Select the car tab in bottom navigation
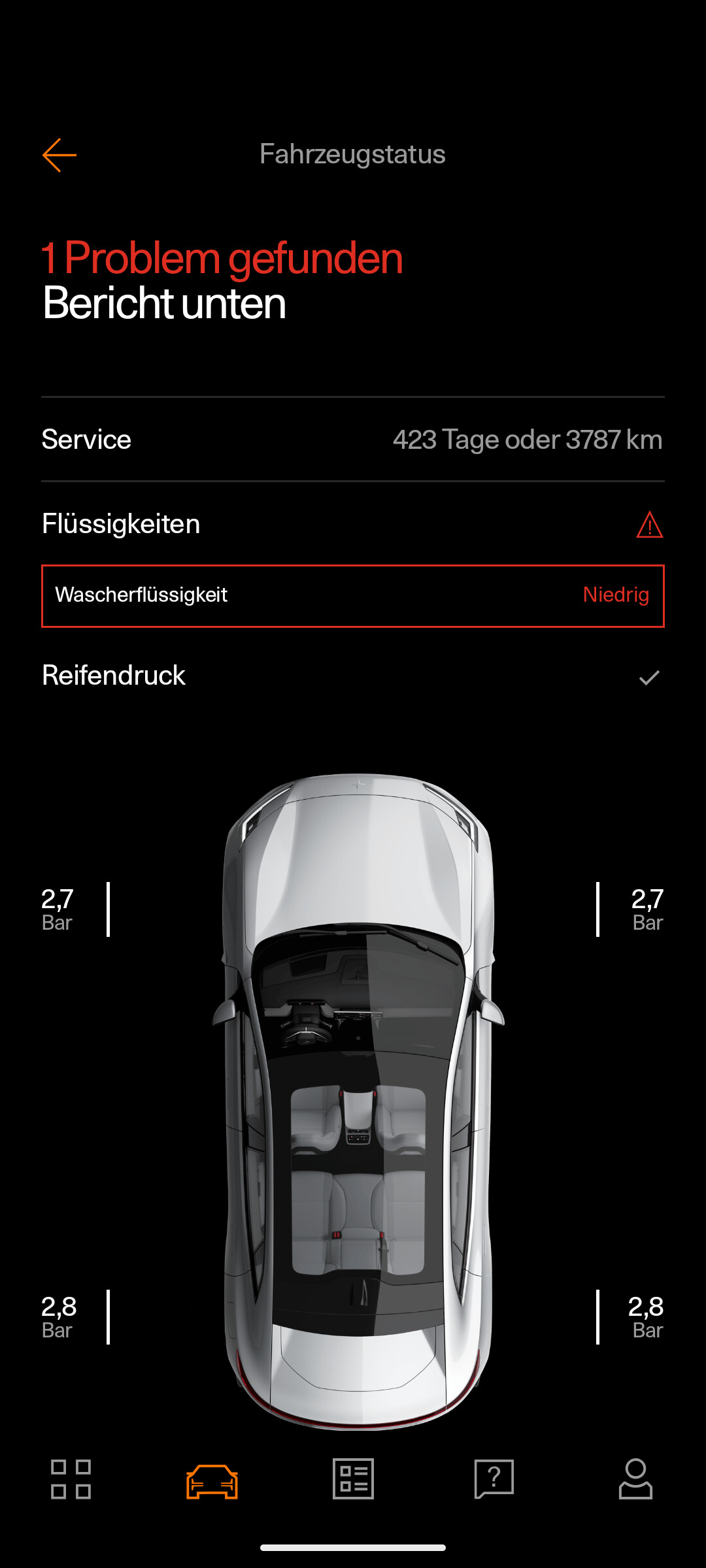Image resolution: width=706 pixels, height=1568 pixels. click(x=212, y=1480)
